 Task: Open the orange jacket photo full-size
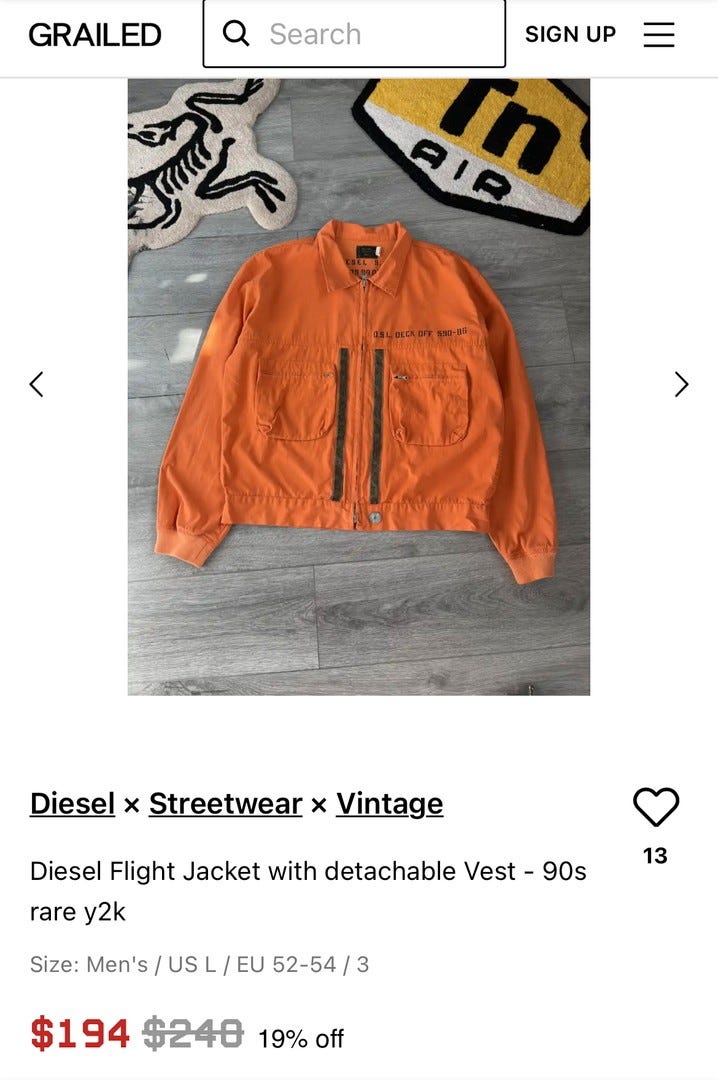358,386
